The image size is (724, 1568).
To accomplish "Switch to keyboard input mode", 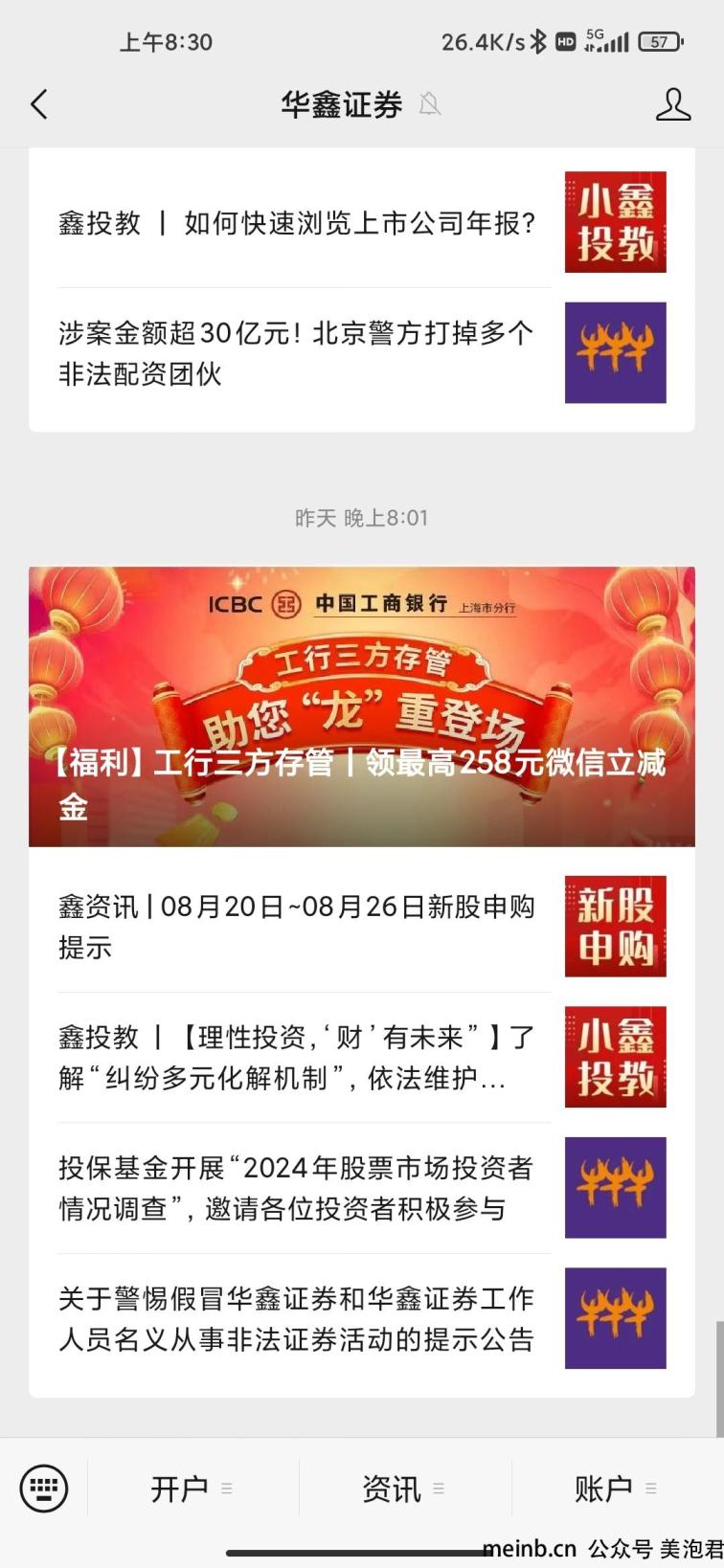I will tap(44, 1488).
